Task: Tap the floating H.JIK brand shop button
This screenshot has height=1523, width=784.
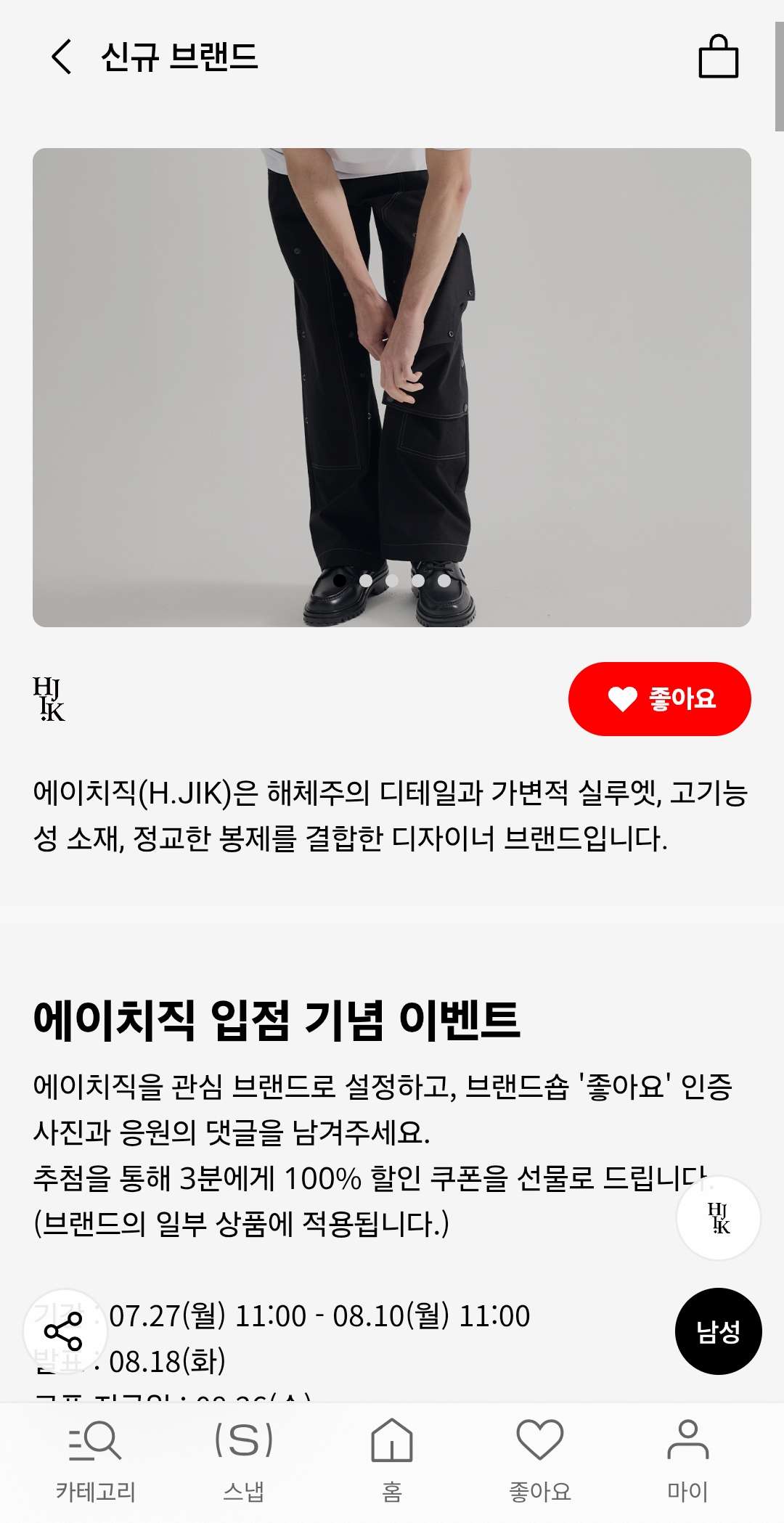Action: (x=718, y=1218)
